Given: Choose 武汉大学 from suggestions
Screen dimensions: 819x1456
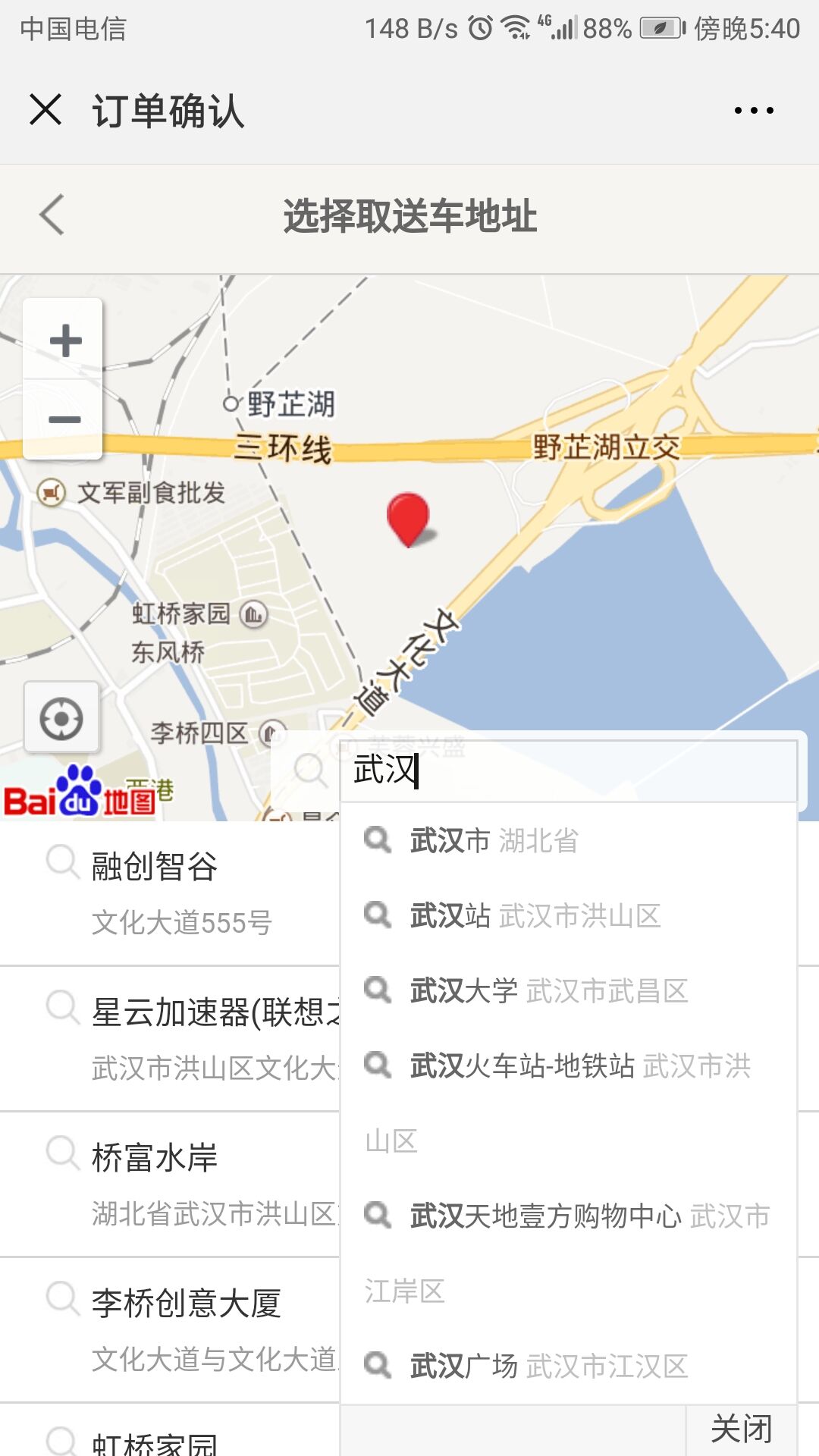Looking at the screenshot, I should pos(569,990).
